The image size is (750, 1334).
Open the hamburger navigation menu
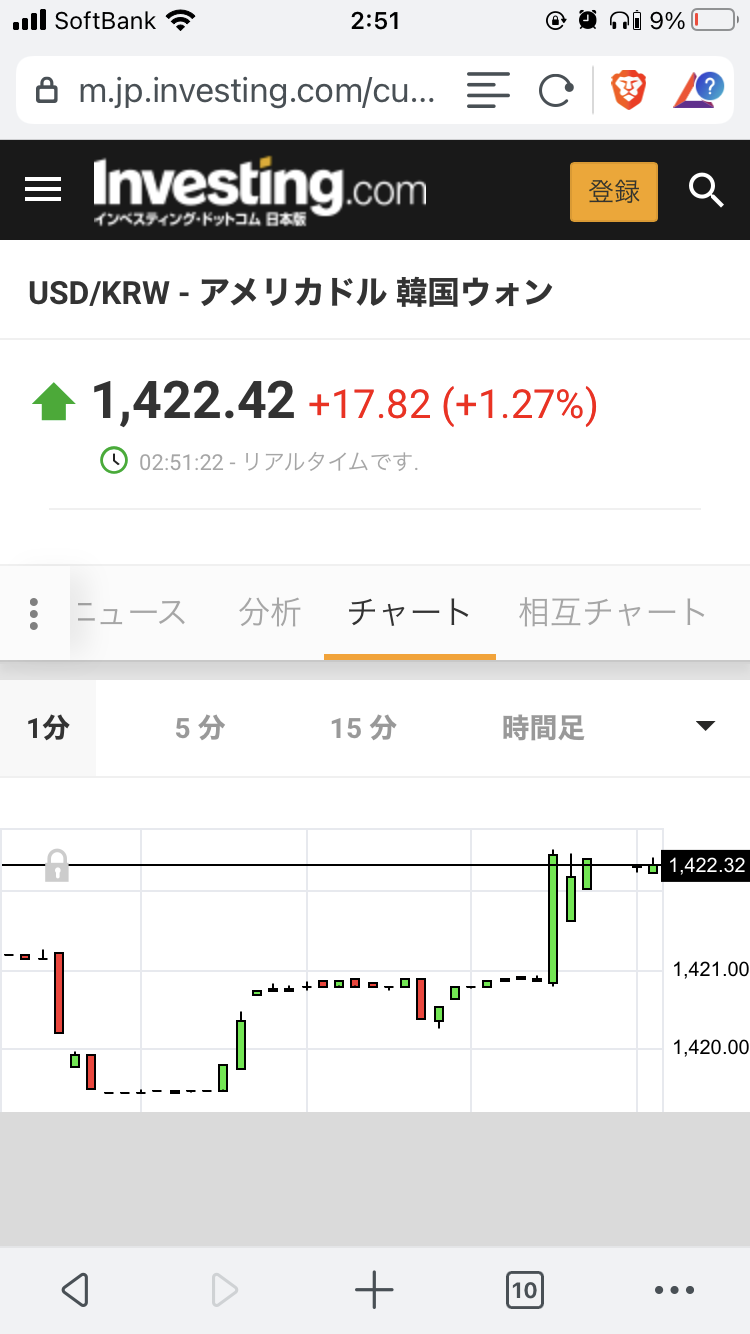click(x=43, y=190)
